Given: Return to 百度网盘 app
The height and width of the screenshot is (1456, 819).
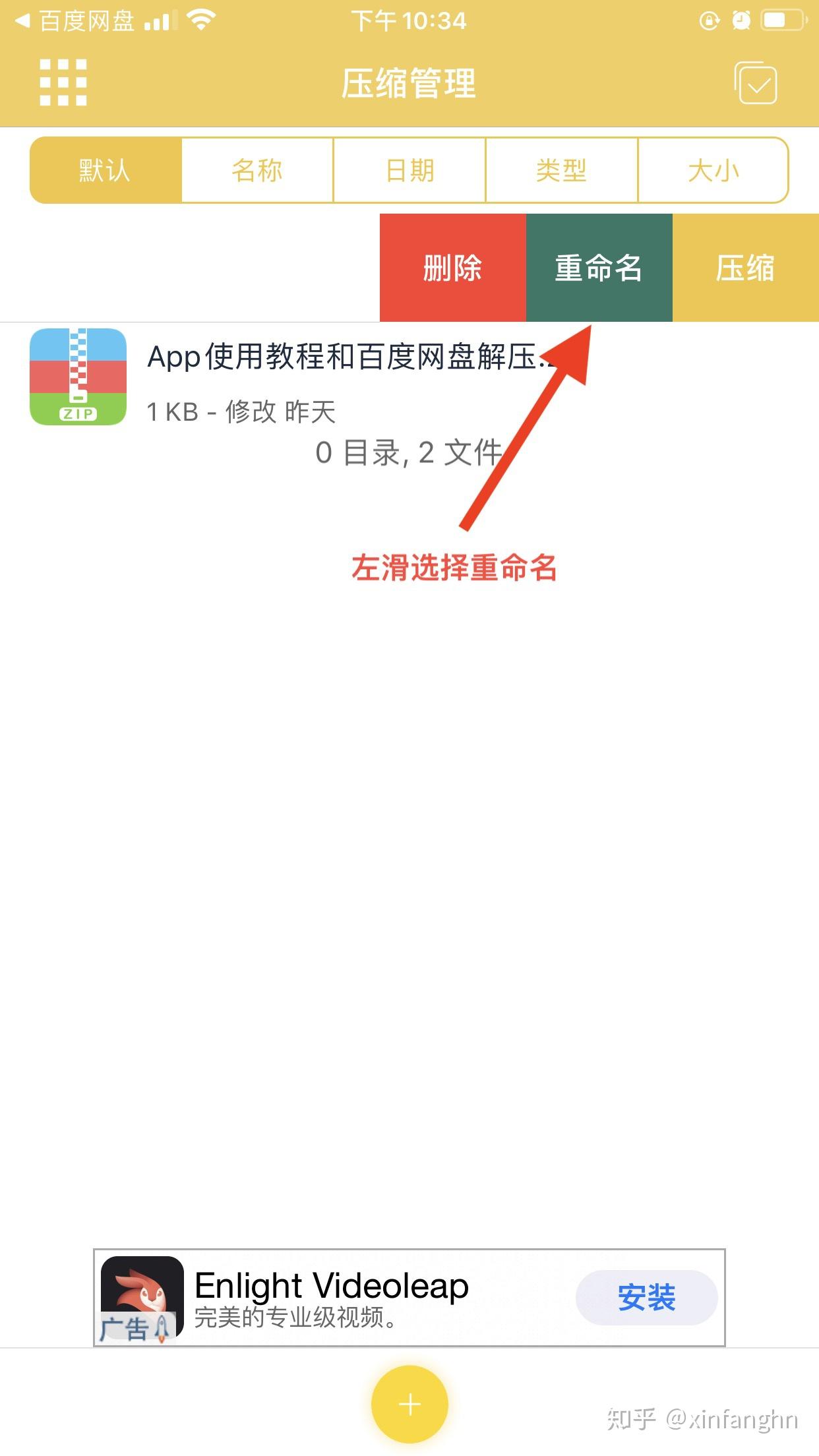Looking at the screenshot, I should (76, 21).
